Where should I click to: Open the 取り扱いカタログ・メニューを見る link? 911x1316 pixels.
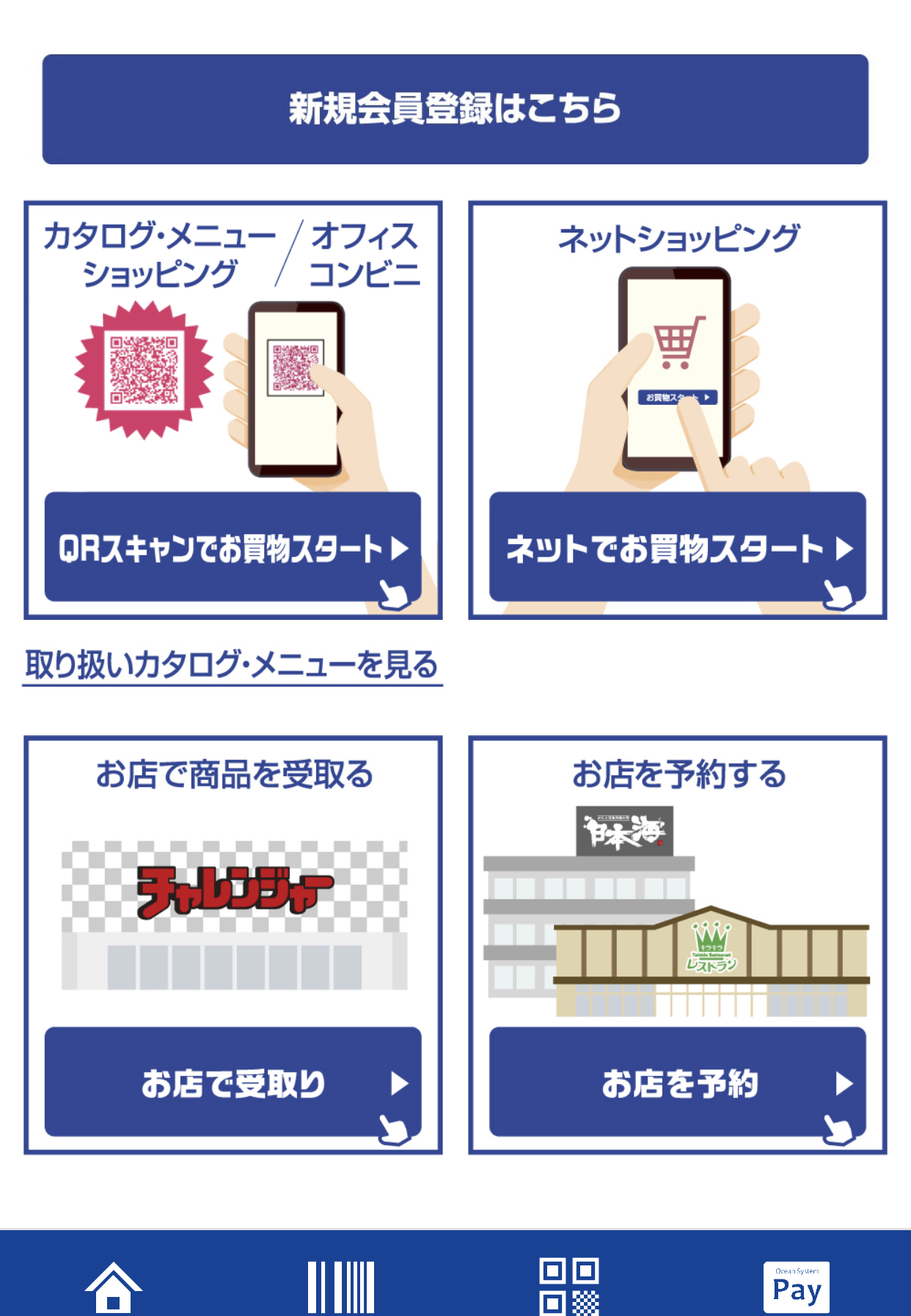point(232,665)
